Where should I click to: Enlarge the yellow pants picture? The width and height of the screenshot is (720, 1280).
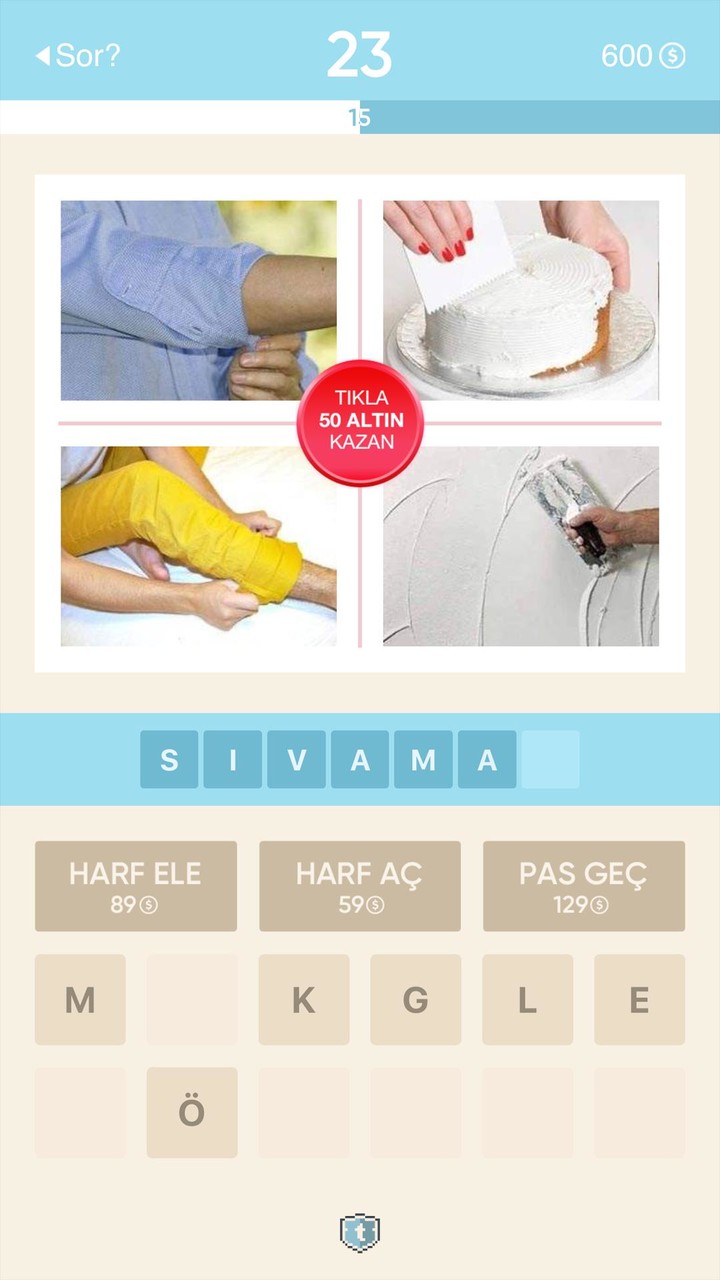198,546
